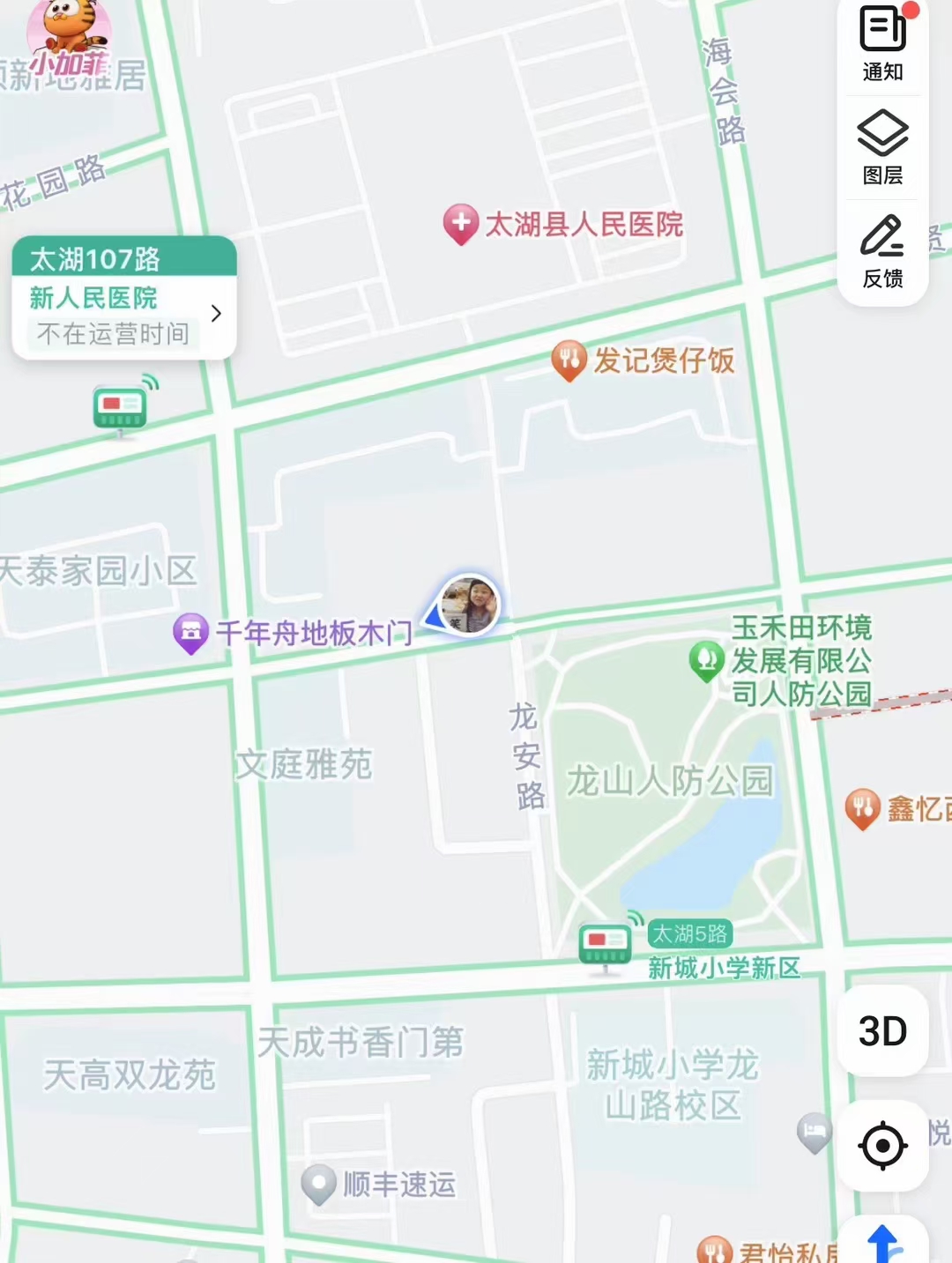Select the 发记煲仔饭 restaurant marker
952x1263 pixels.
click(569, 360)
